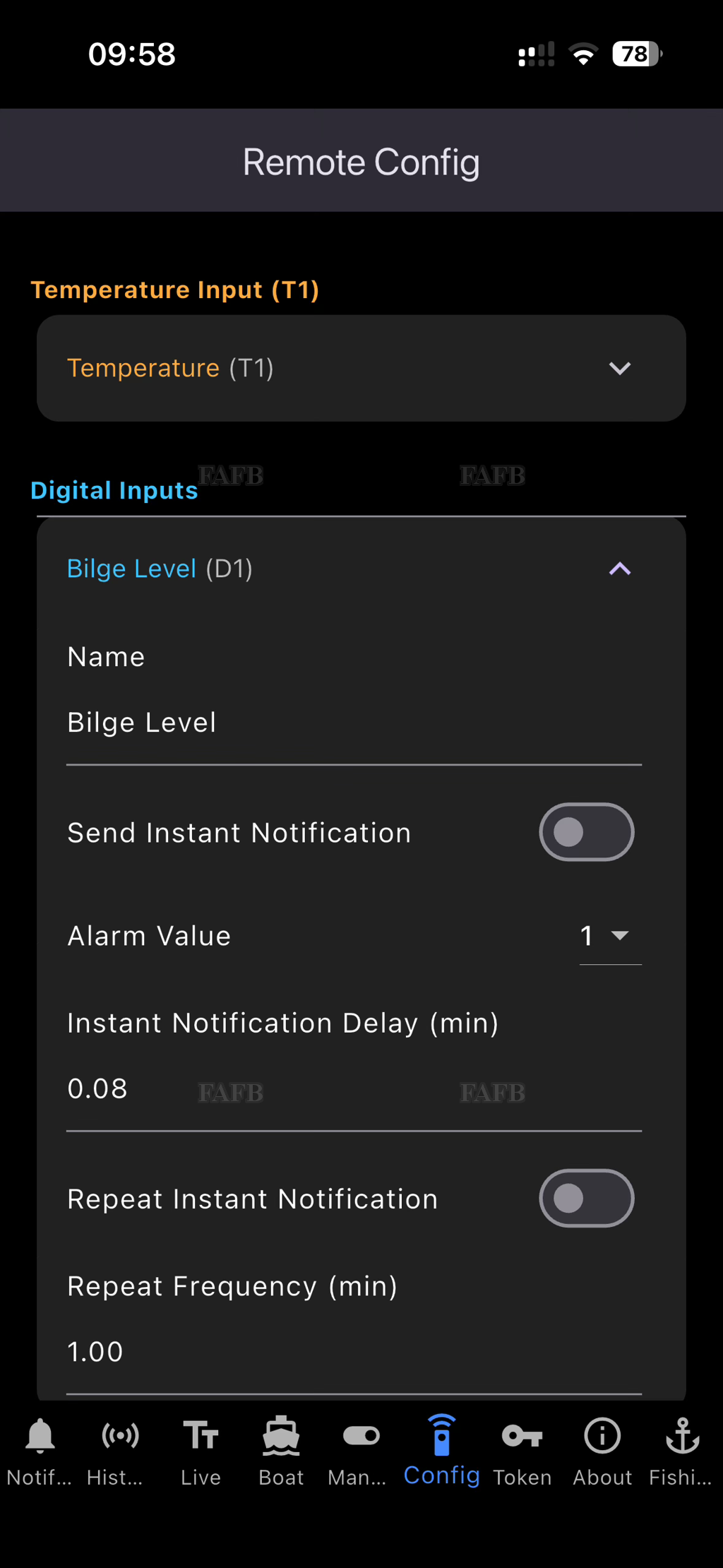The image size is (723, 1568).
Task: Edit the Name field showing Bilge Level
Action: 353,723
